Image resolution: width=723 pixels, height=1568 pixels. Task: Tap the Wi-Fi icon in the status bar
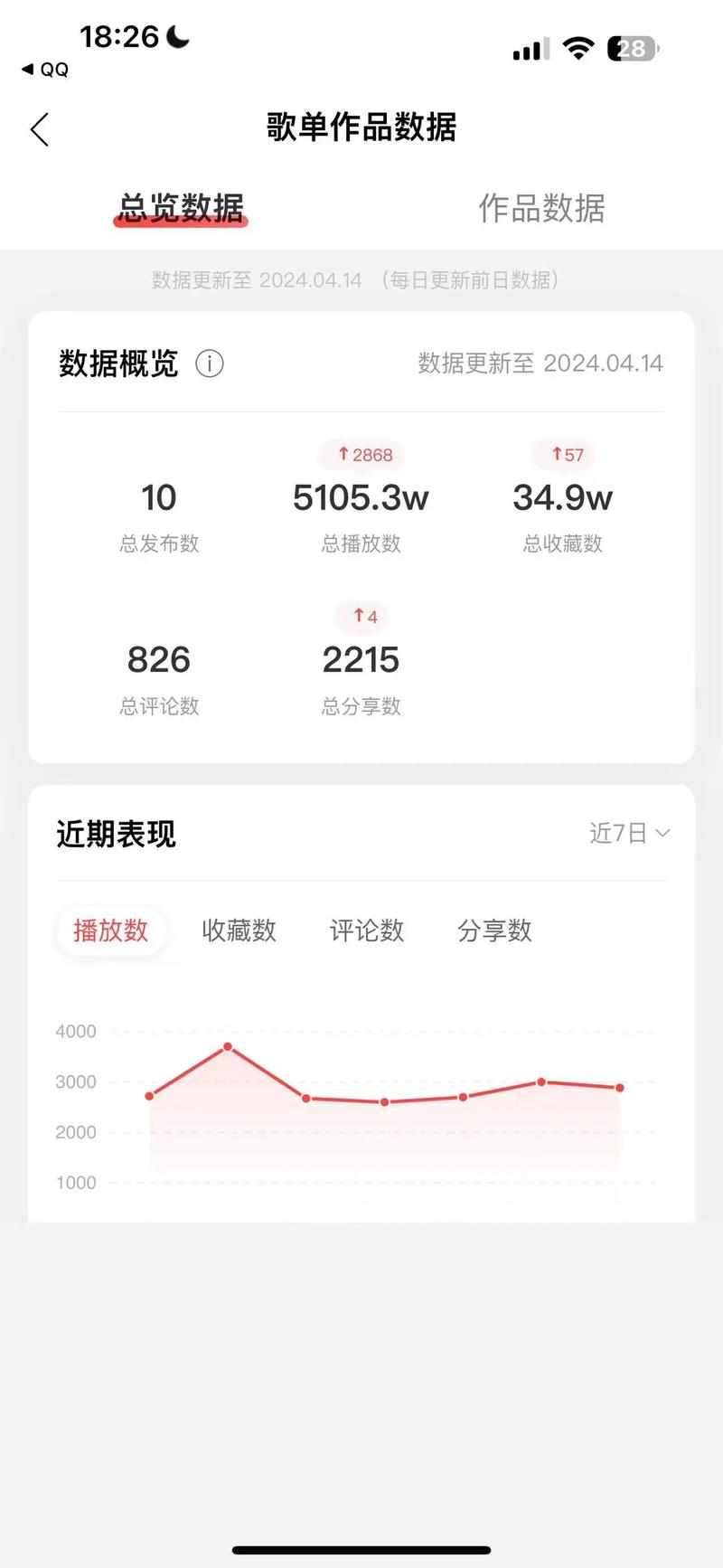579,48
